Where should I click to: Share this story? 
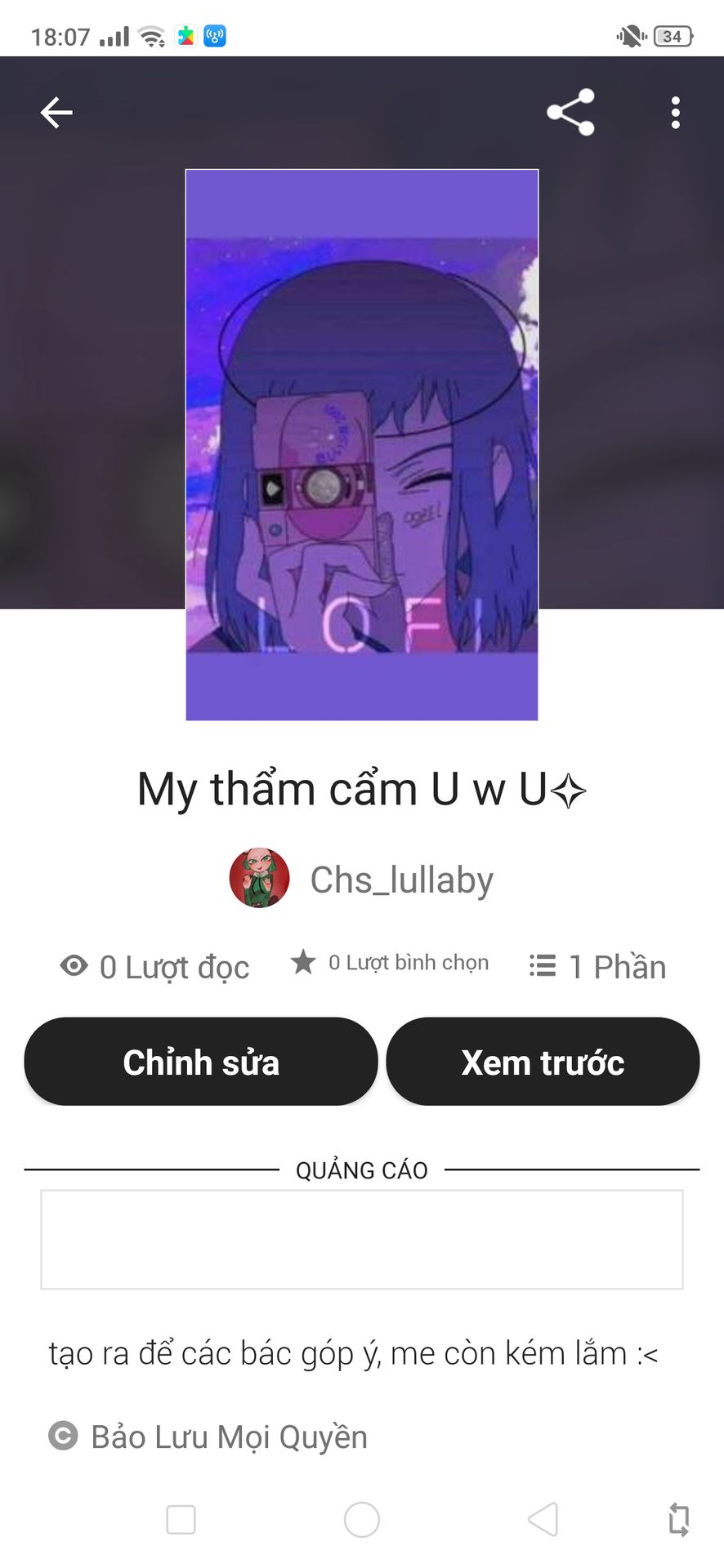pyautogui.click(x=570, y=112)
